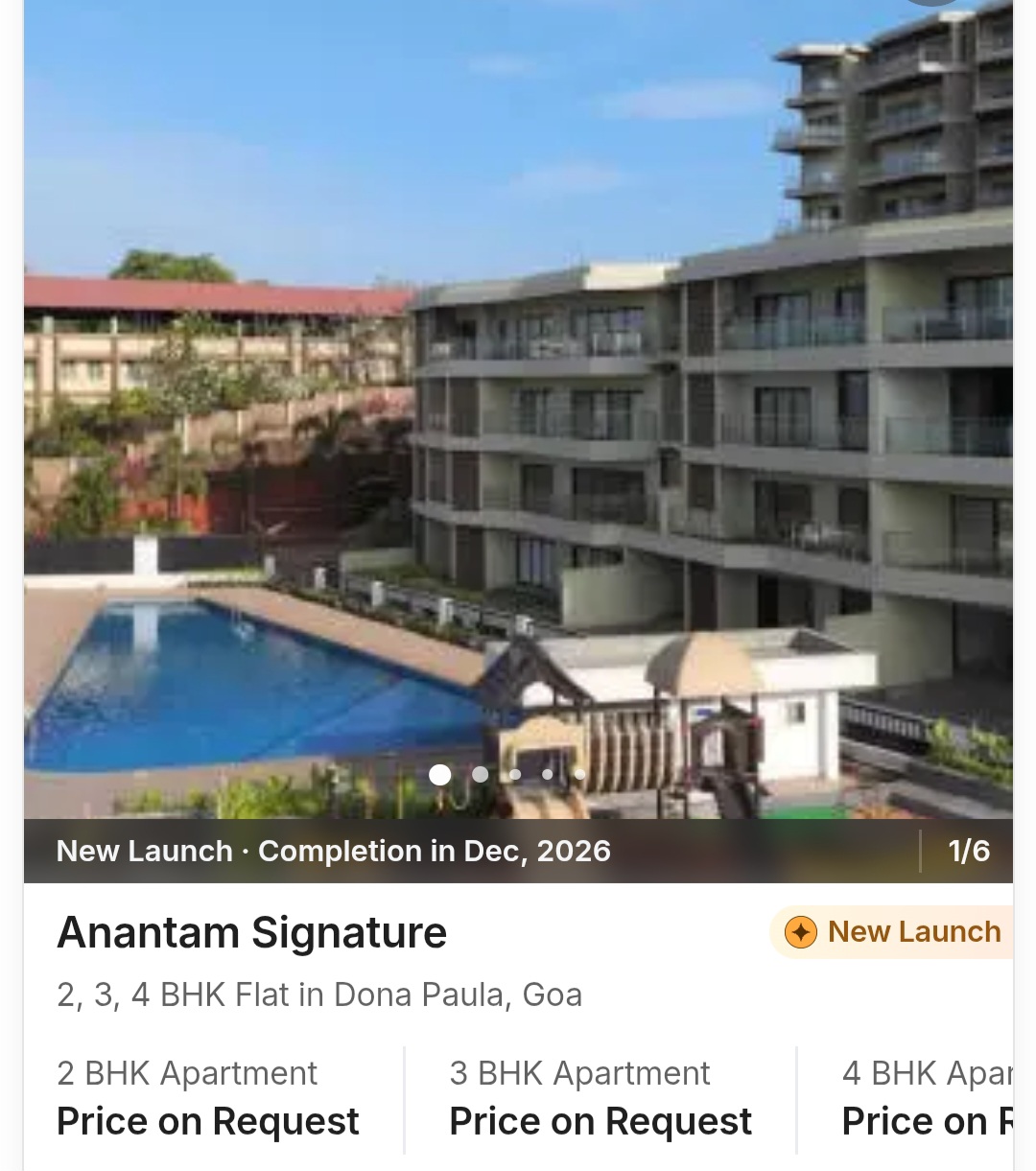Select the last carousel dot
This screenshot has height=1171, width=1036.
coord(579,774)
